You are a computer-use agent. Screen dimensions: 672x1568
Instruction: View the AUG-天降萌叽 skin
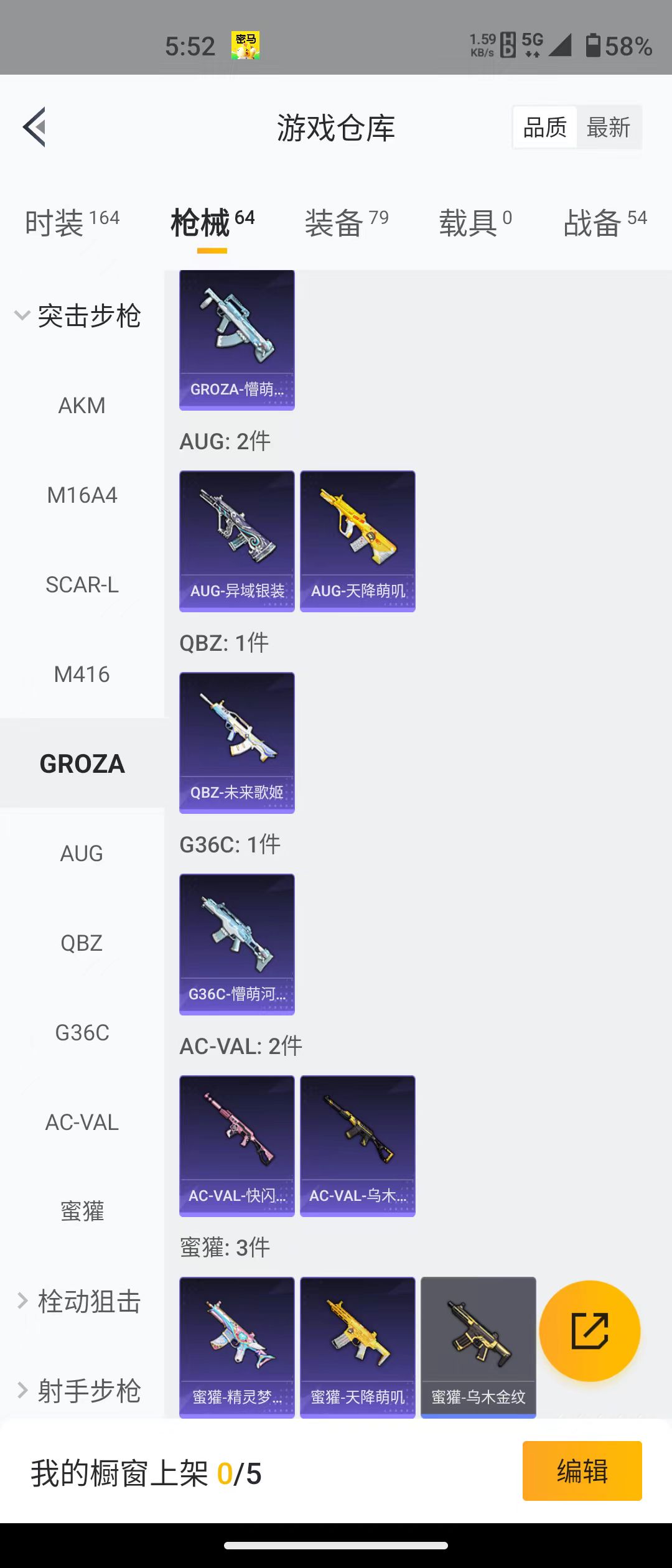[x=357, y=541]
